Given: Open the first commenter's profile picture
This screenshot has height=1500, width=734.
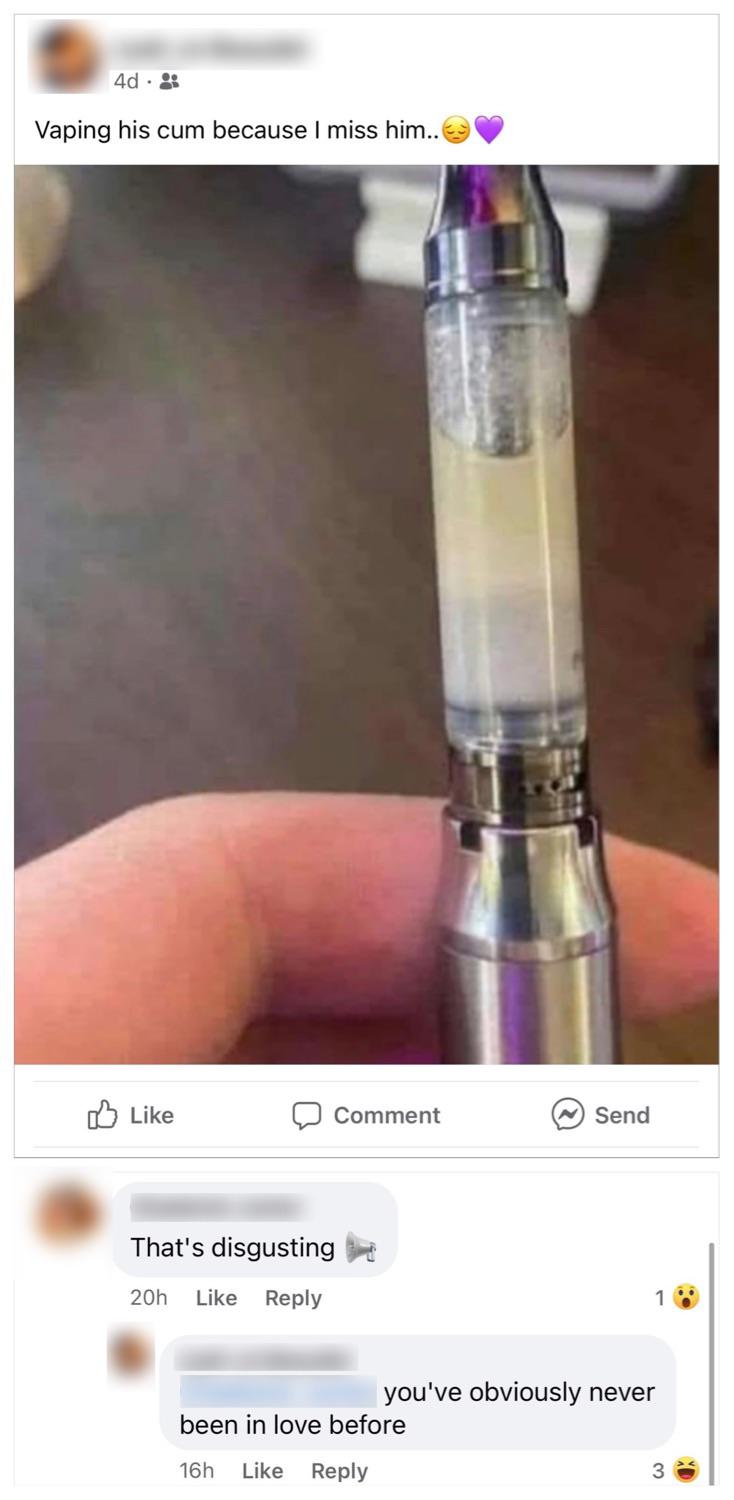Looking at the screenshot, I should point(66,1216).
